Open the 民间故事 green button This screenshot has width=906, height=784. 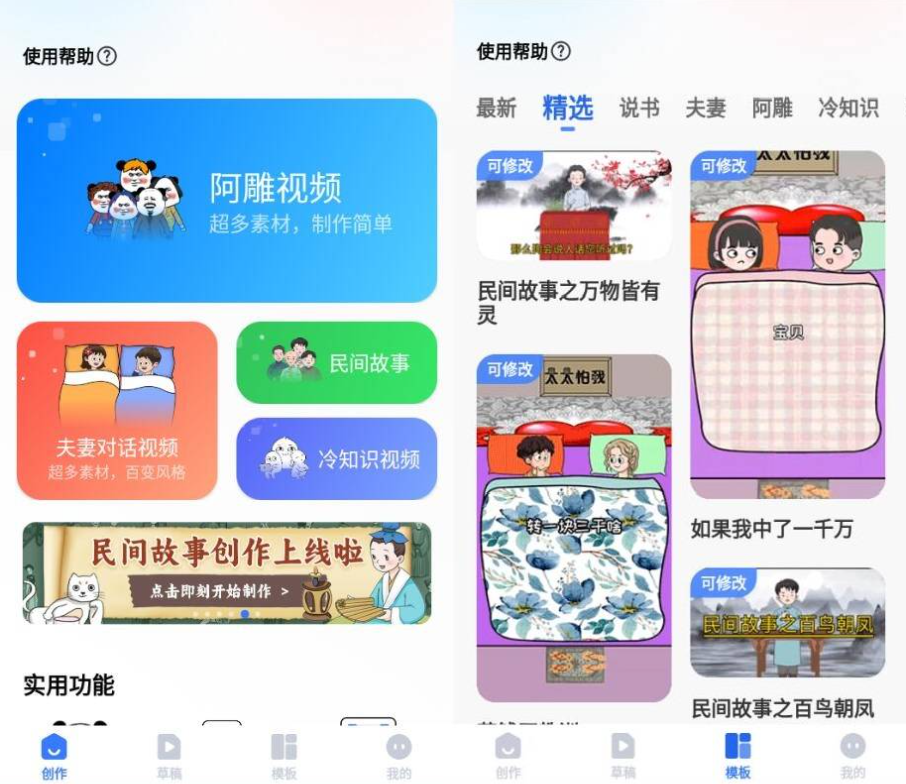337,362
